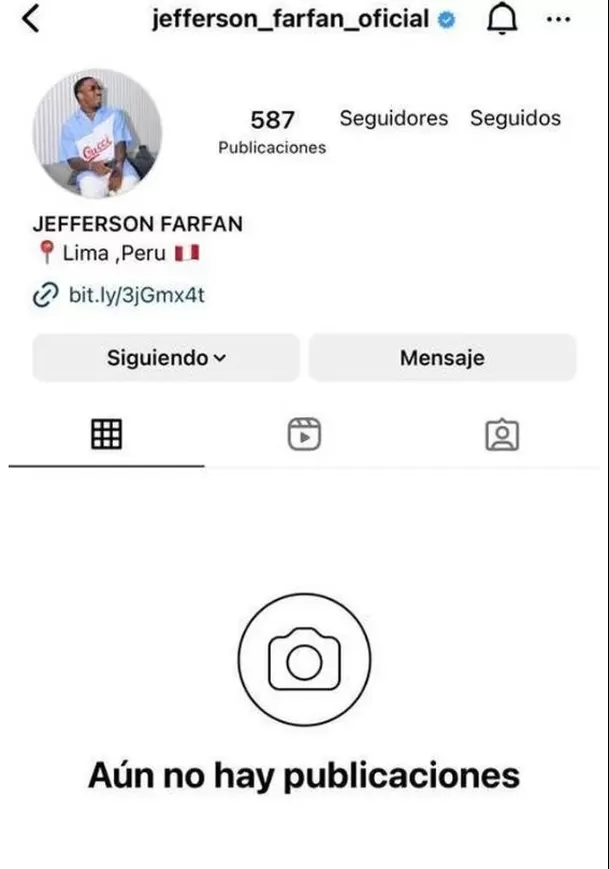Open the three-dot overflow menu
Screen dimensions: 609x869
pos(559,19)
